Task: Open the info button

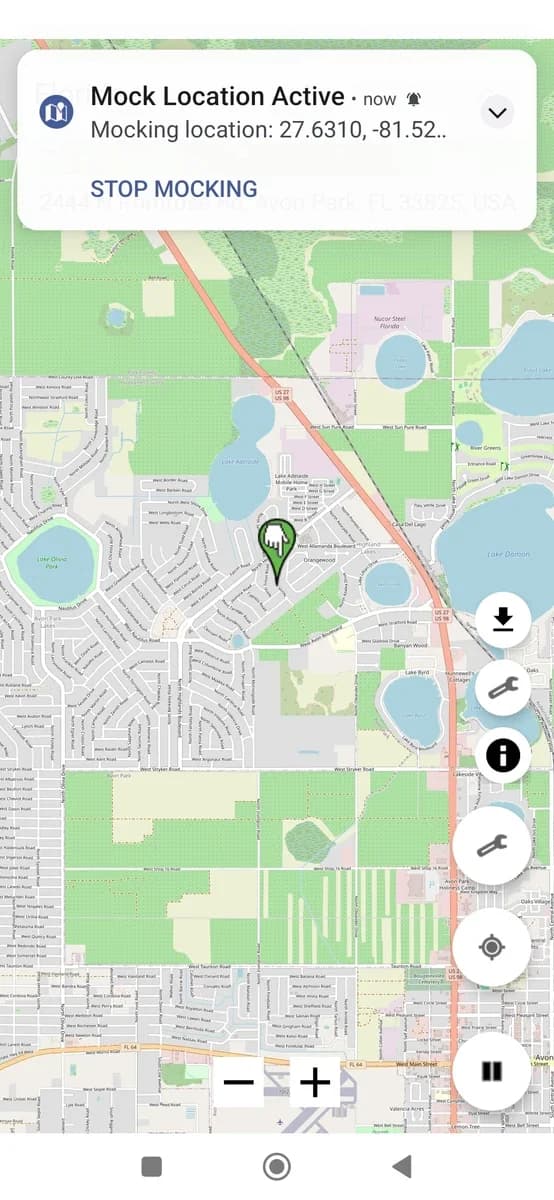Action: [x=502, y=755]
